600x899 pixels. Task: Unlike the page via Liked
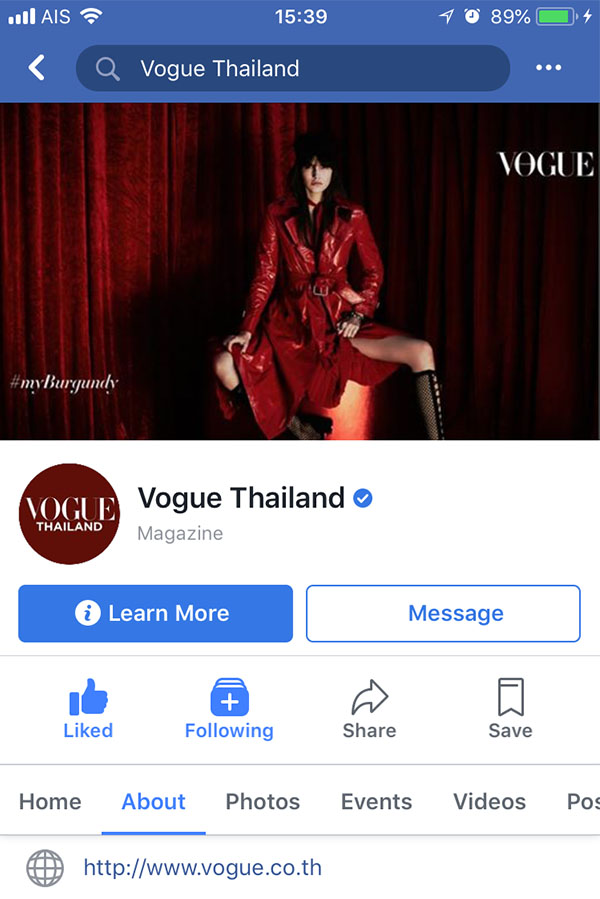click(x=88, y=709)
